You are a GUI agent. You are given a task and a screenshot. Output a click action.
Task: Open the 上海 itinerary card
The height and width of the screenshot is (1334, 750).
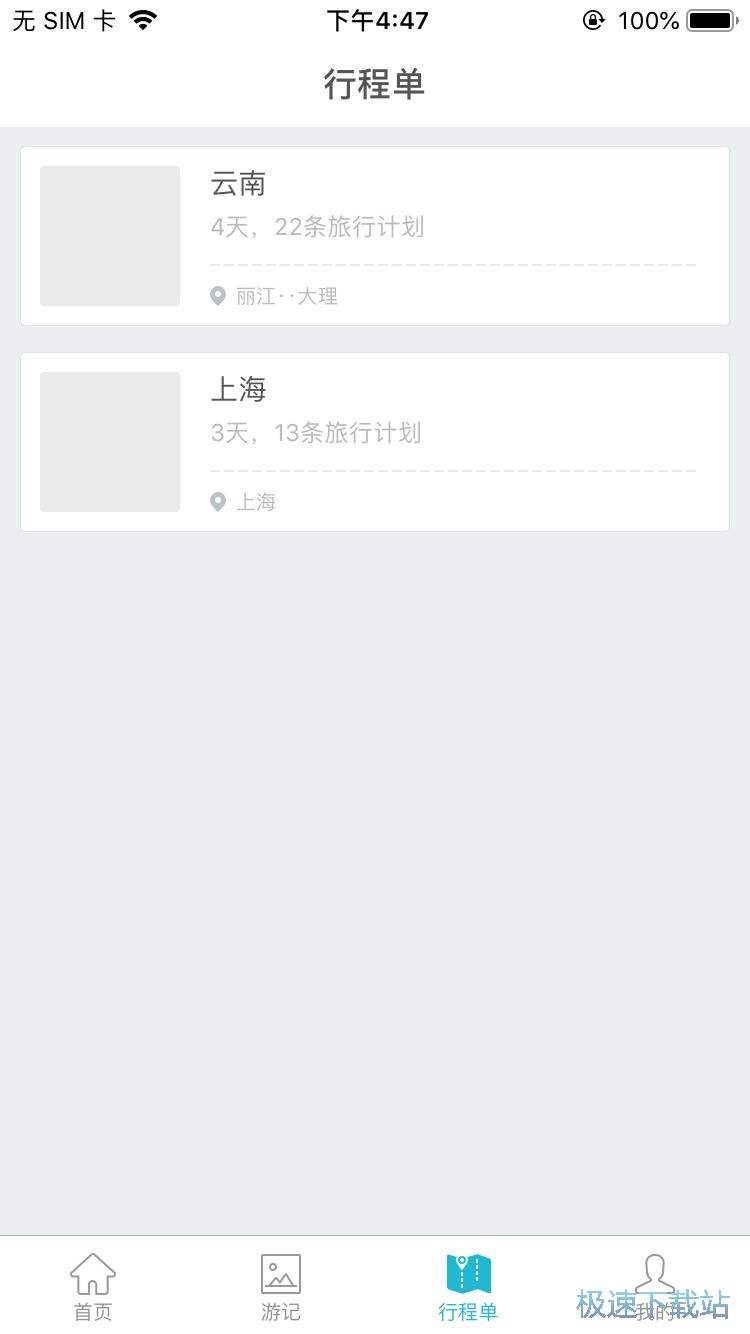tap(375, 442)
